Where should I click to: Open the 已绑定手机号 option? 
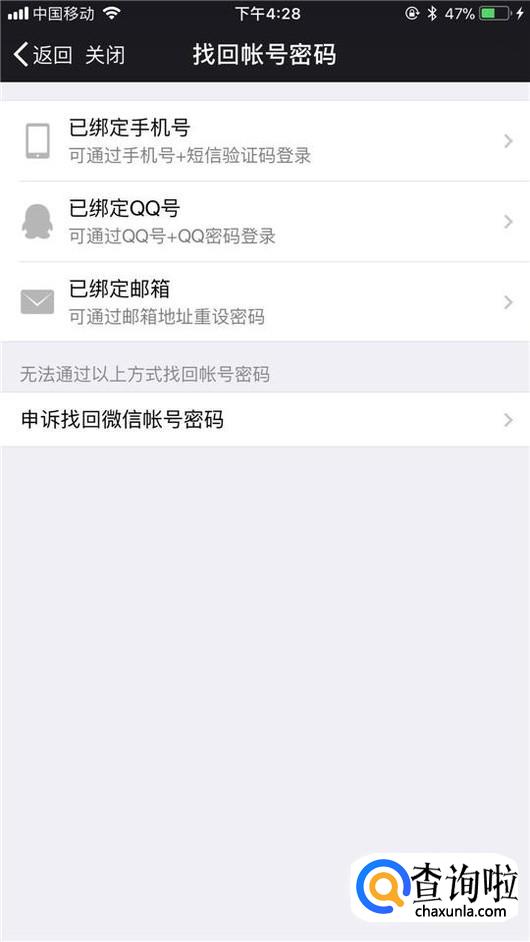coord(265,141)
